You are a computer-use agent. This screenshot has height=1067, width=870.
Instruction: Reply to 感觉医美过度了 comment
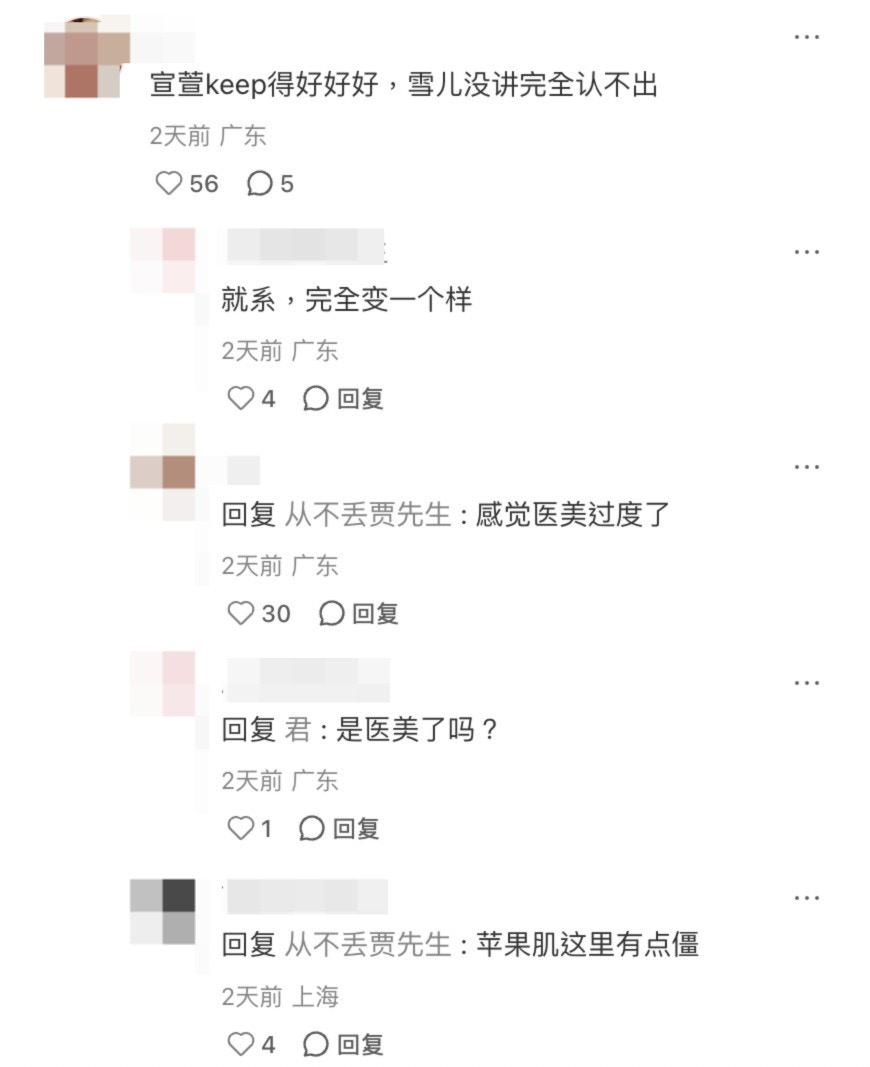pyautogui.click(x=358, y=613)
